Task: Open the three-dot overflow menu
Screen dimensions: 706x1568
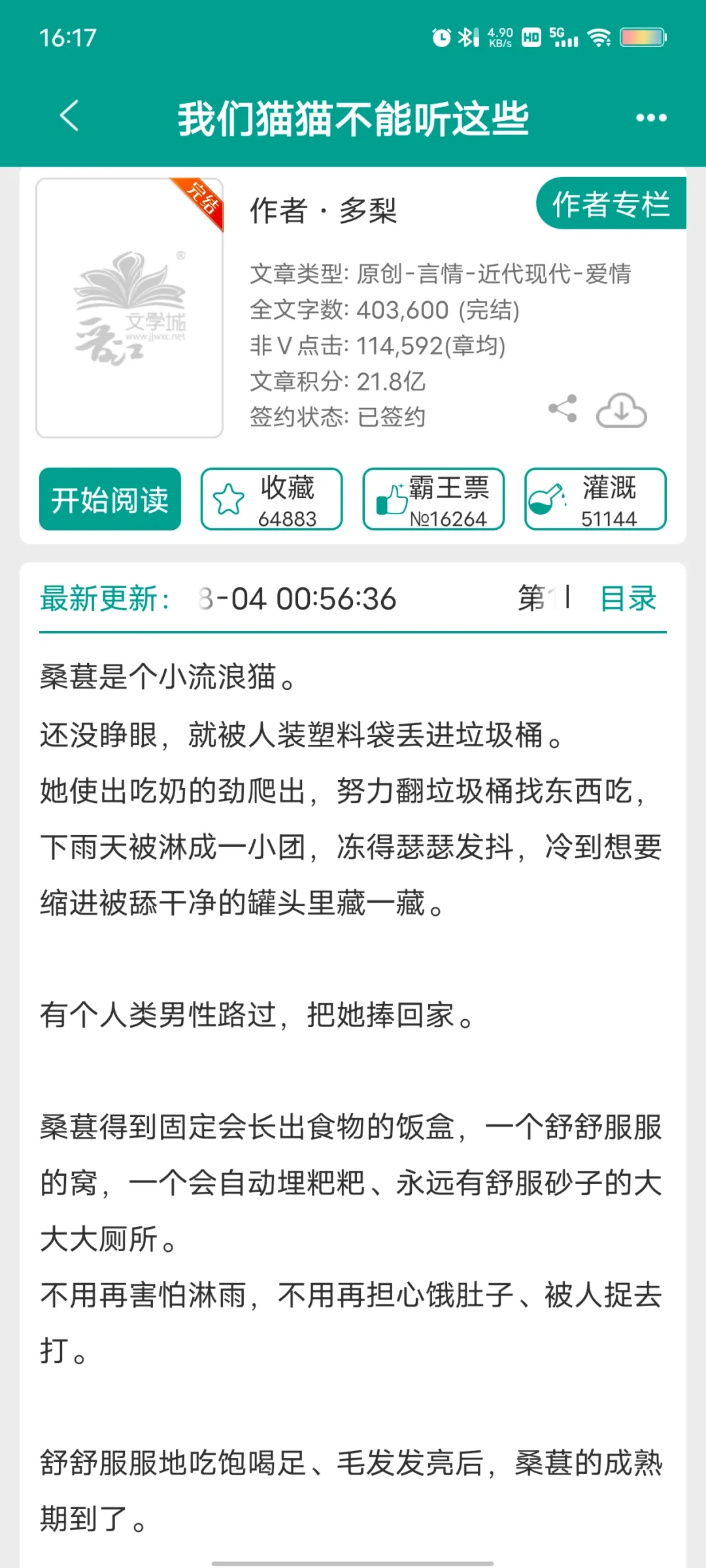Action: [651, 118]
